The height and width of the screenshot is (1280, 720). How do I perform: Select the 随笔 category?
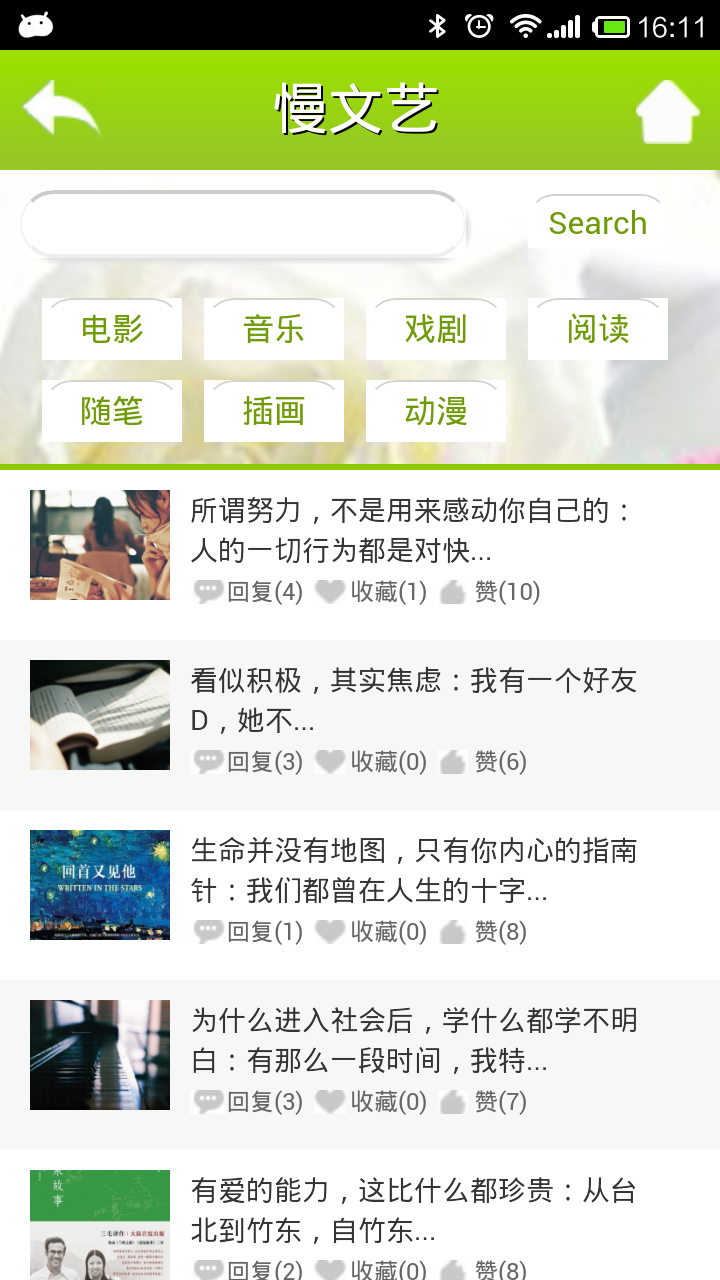click(x=112, y=411)
